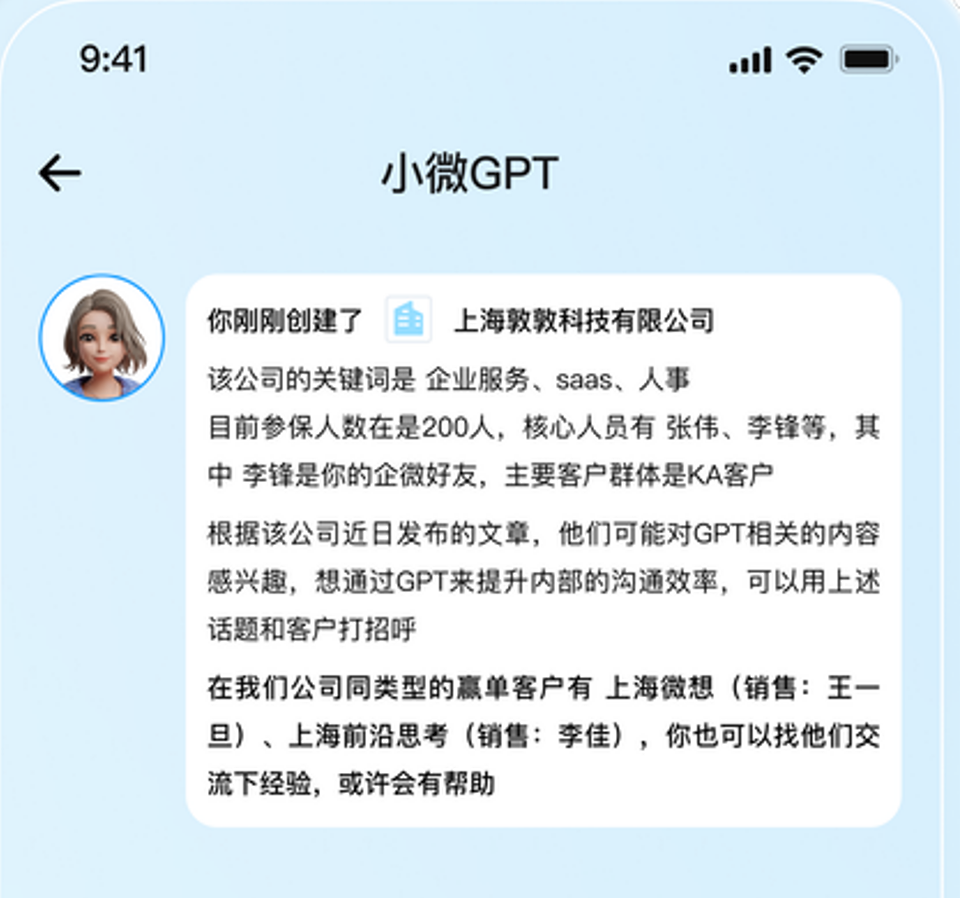Tap the 小微GPT assistant avatar
This screenshot has height=898, width=960.
coord(102,337)
